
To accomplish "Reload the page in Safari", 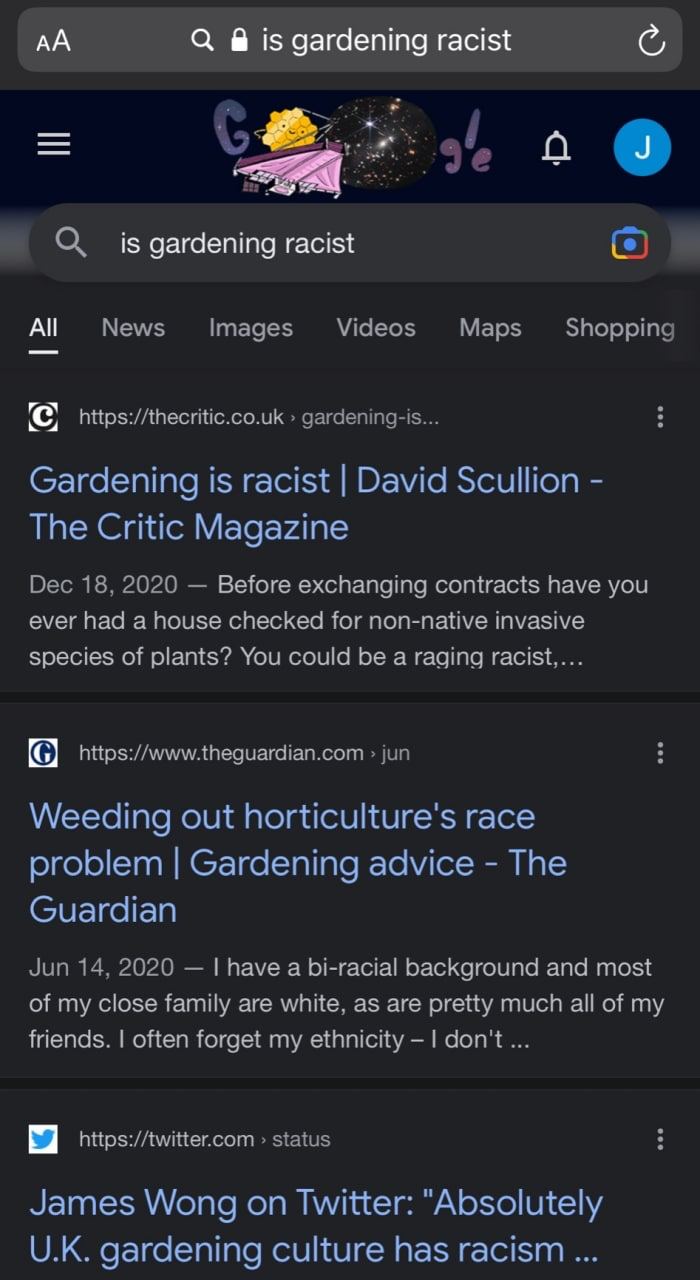I will tap(651, 41).
